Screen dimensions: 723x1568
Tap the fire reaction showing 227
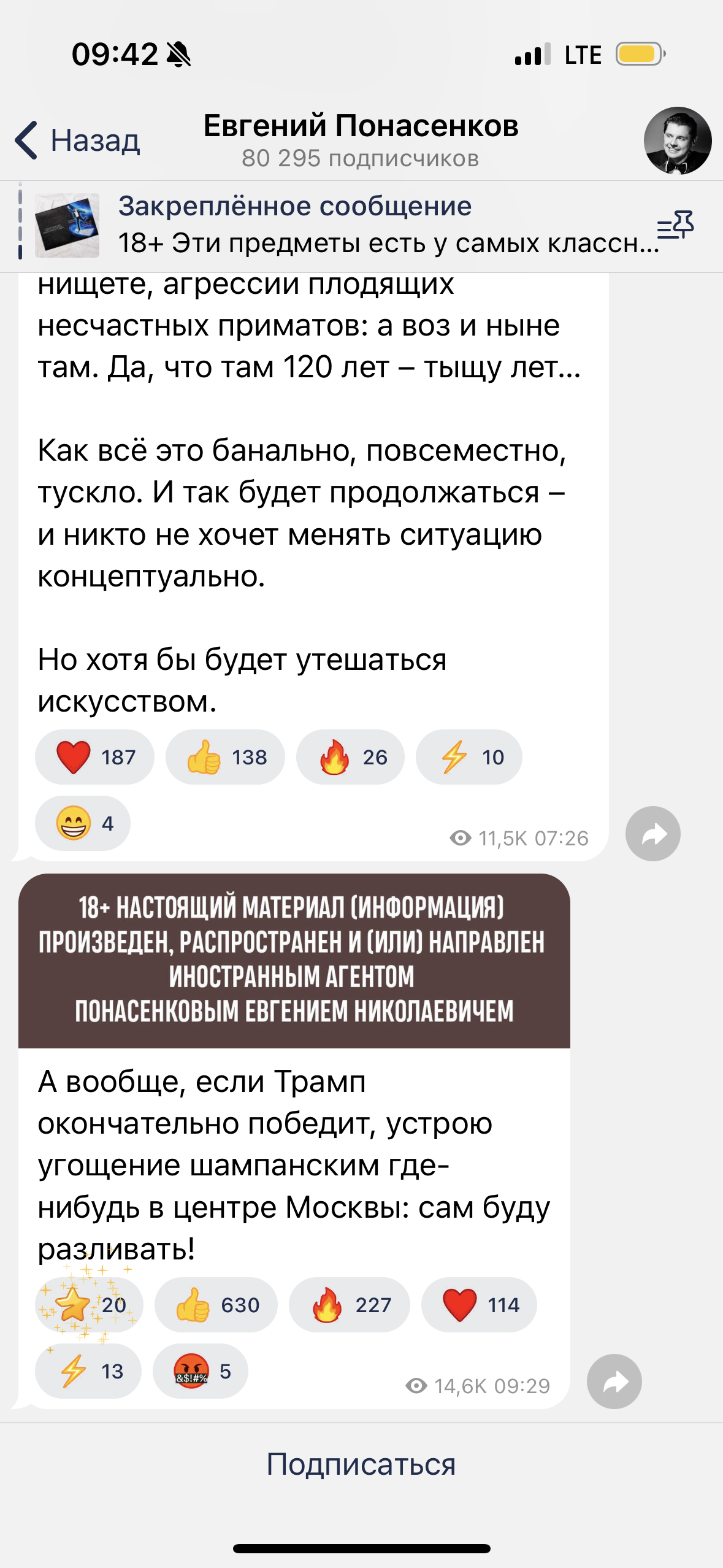350,1305
